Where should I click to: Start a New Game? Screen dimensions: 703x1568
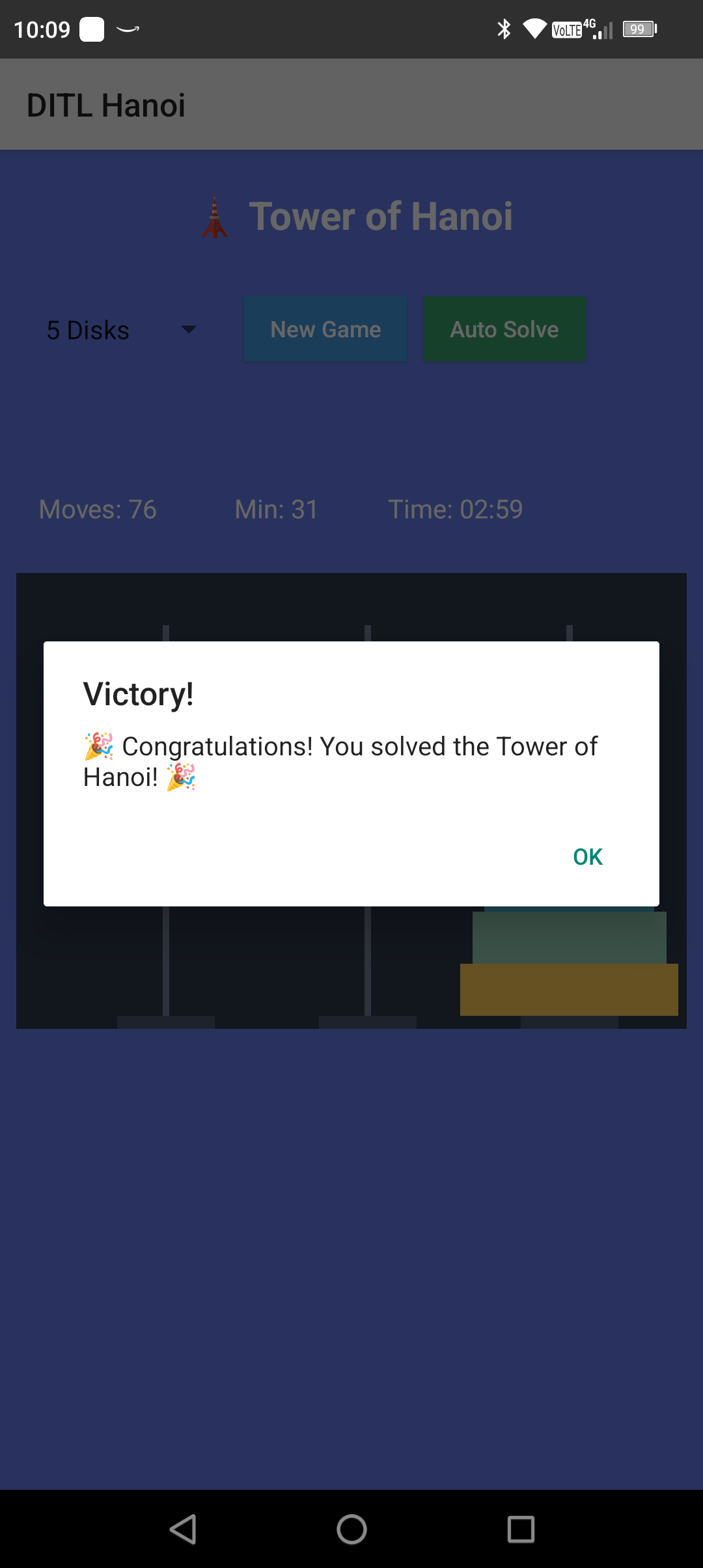pyautogui.click(x=325, y=329)
